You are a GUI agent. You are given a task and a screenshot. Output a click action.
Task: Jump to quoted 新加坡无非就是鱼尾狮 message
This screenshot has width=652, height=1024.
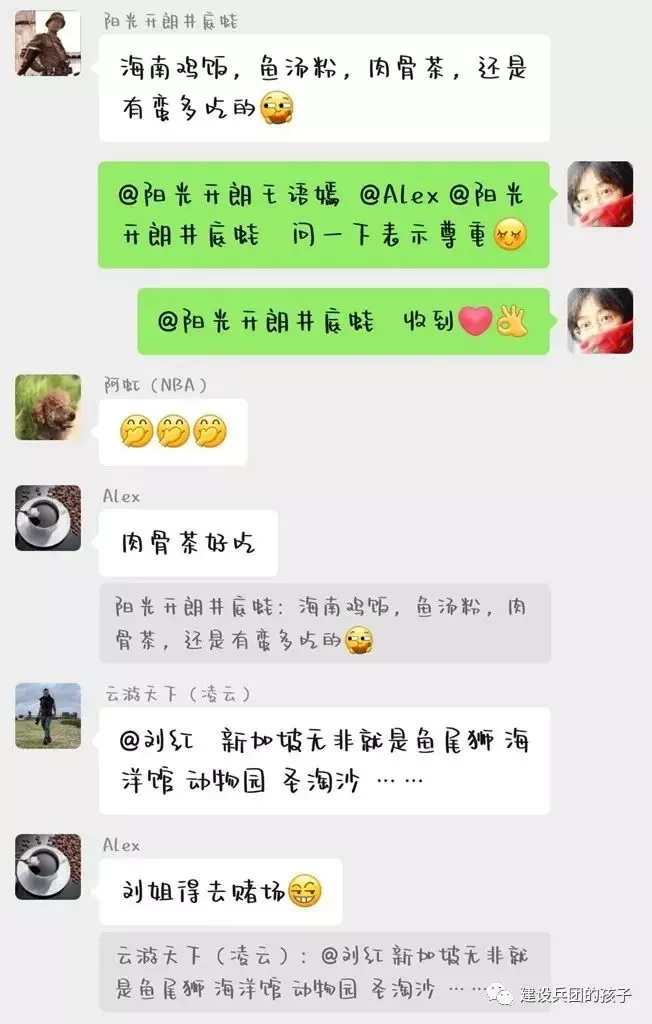[324, 972]
